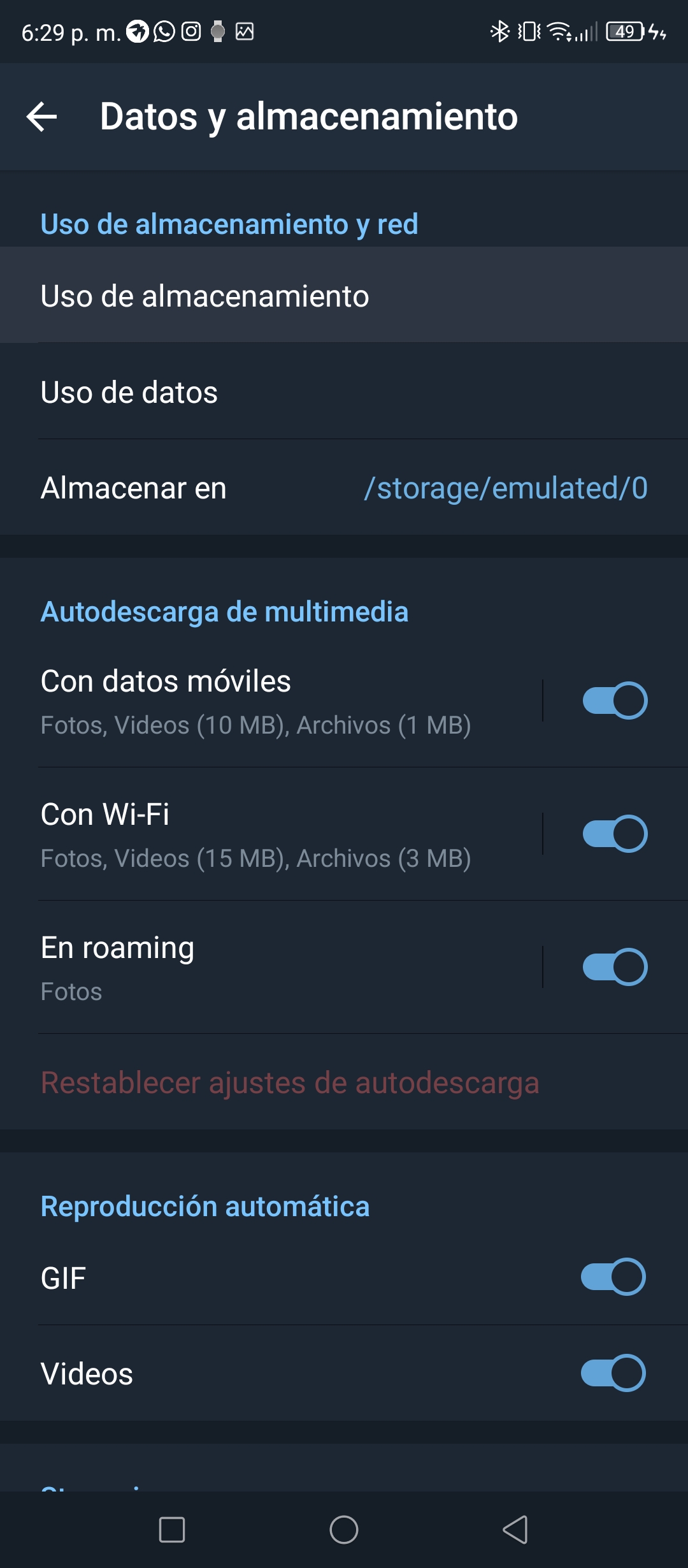Tap Restablecer ajustes de autodescarga
This screenshot has height=1568, width=688.
(290, 1082)
